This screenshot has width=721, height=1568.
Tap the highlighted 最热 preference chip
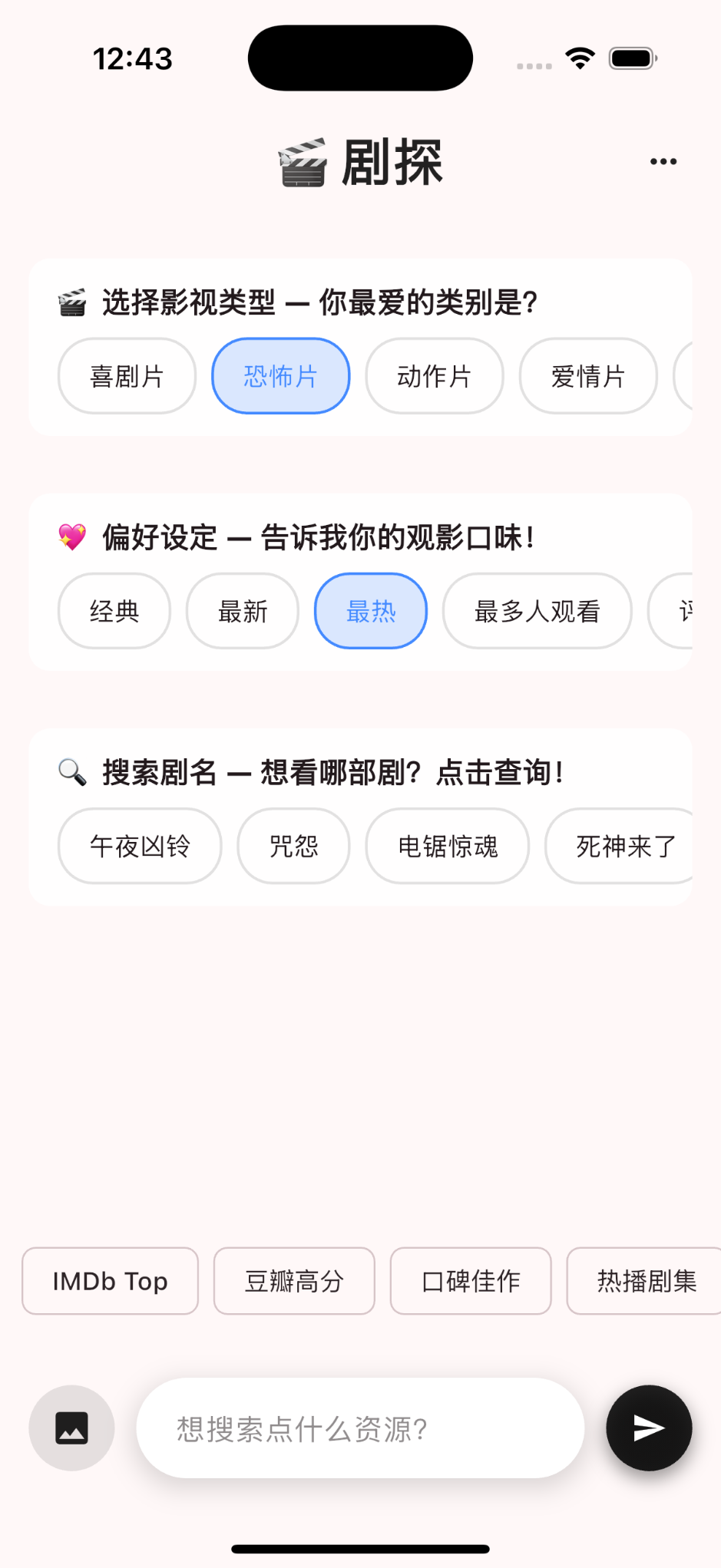pyautogui.click(x=371, y=611)
